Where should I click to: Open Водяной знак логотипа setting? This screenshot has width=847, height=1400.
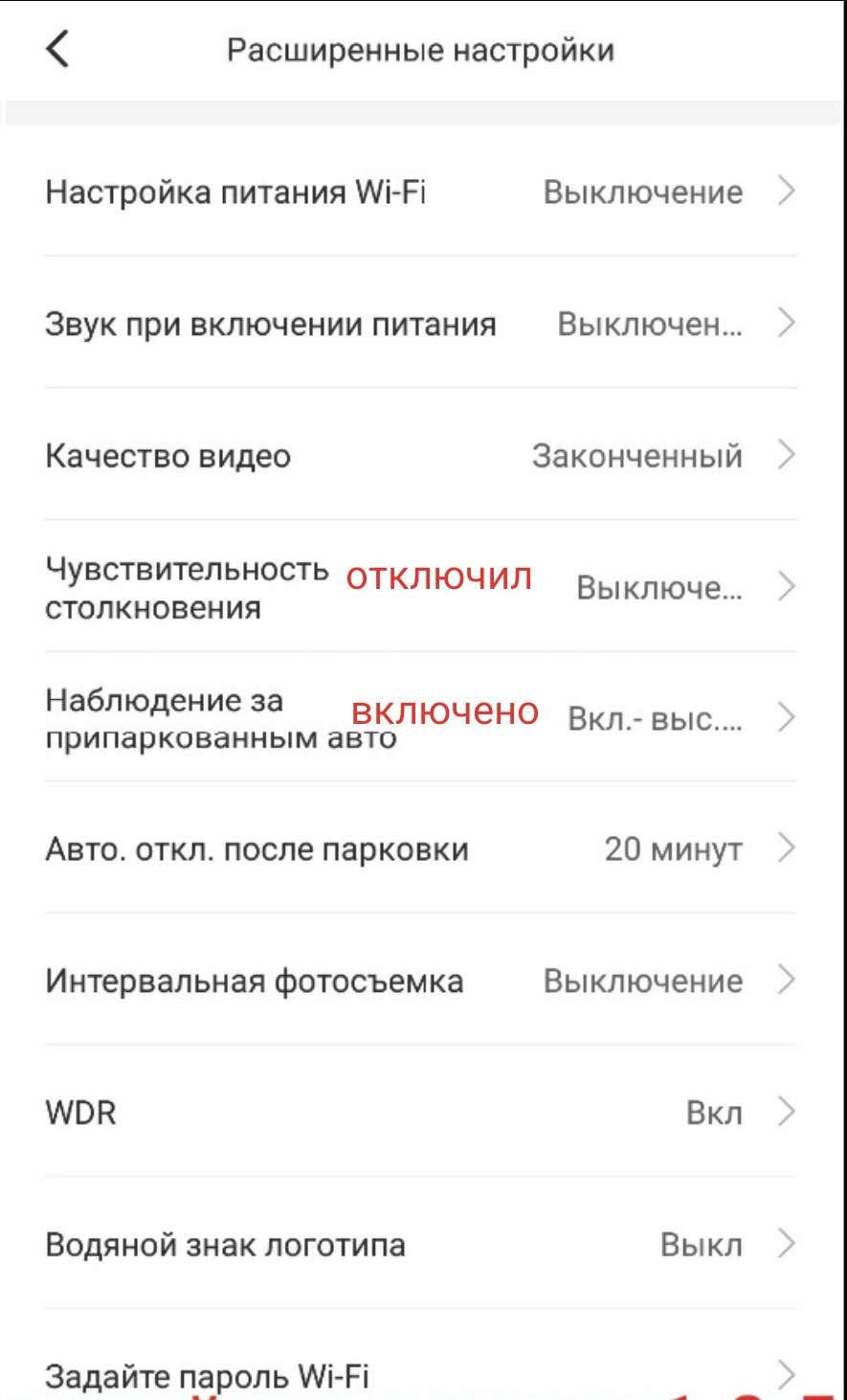point(421,1244)
